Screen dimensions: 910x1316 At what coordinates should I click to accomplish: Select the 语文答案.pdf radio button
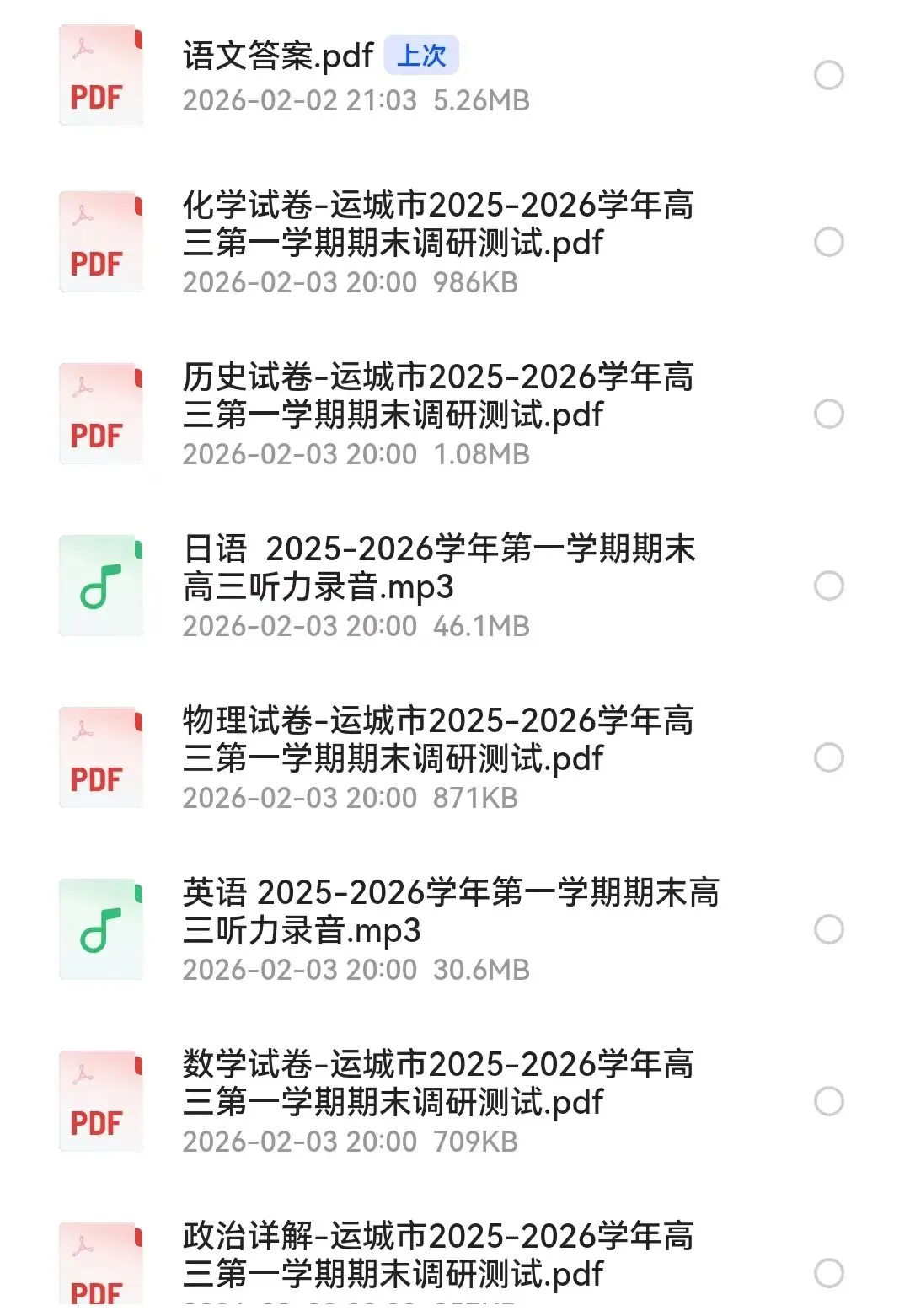829,75
